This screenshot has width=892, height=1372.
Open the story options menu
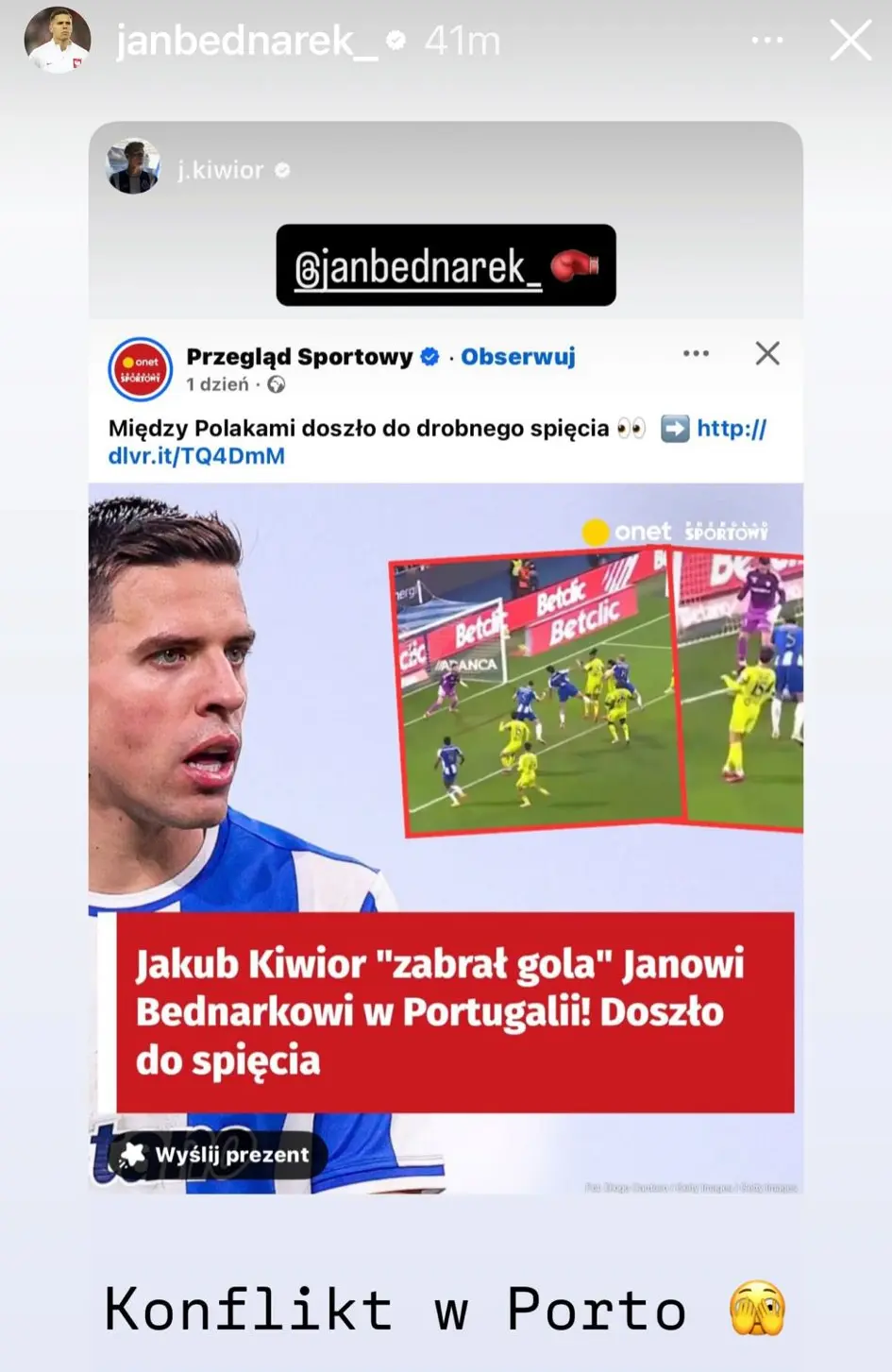(766, 41)
